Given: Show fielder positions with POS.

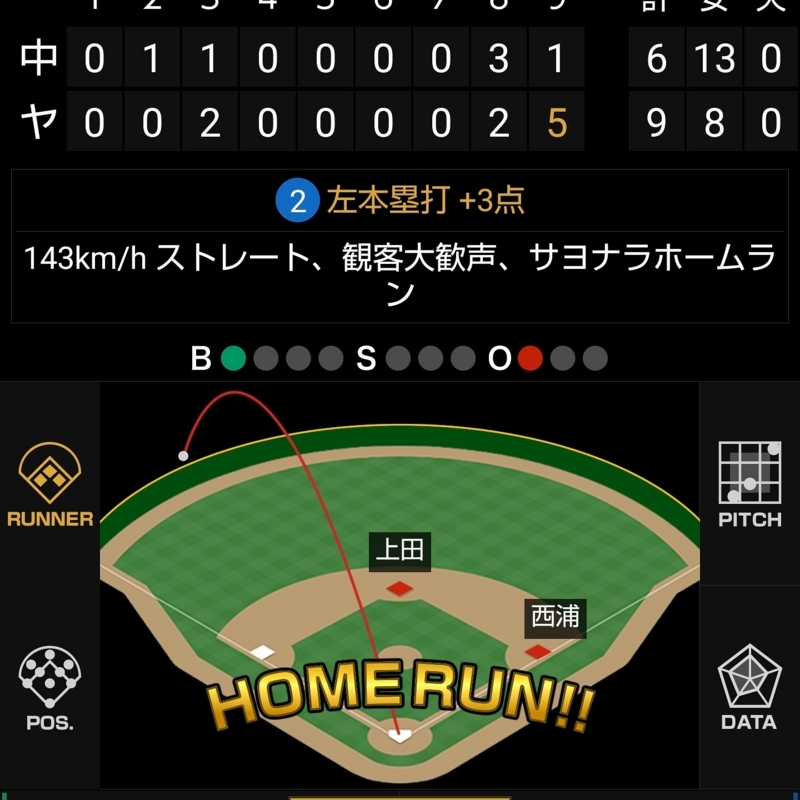Looking at the screenshot, I should 49,688.
